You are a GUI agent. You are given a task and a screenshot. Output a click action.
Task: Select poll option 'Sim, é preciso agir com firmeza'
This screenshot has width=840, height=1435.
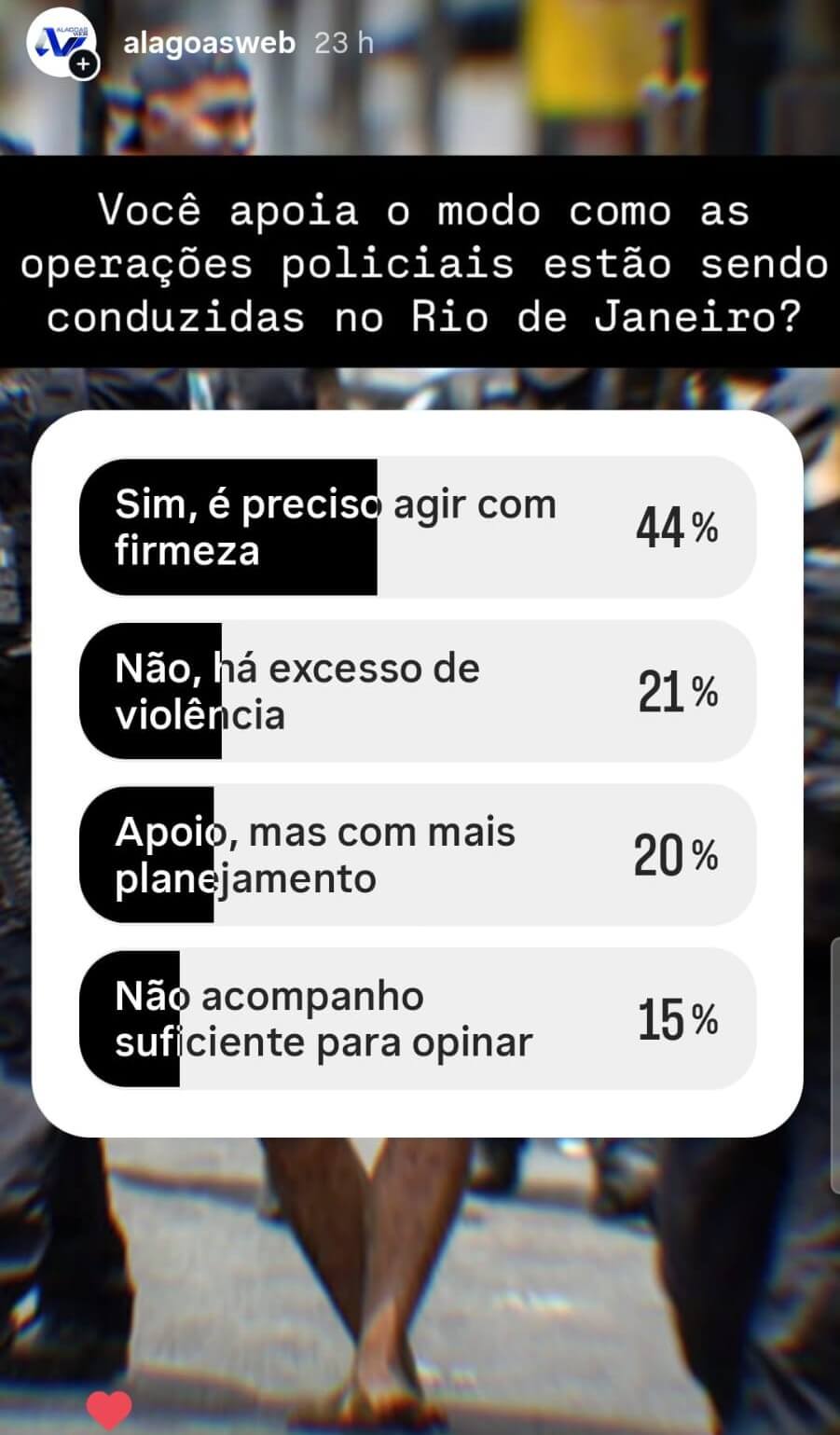click(417, 528)
